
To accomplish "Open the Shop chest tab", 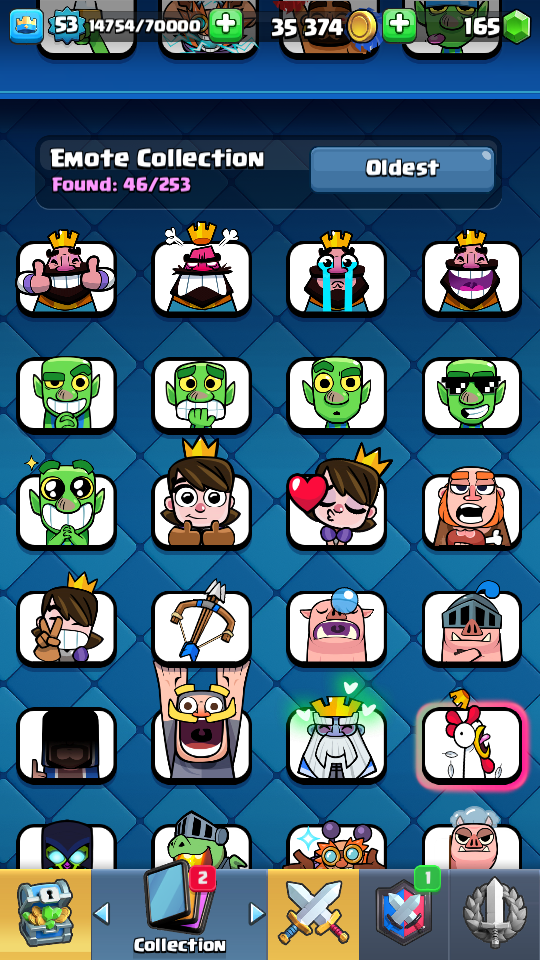I will 45,914.
